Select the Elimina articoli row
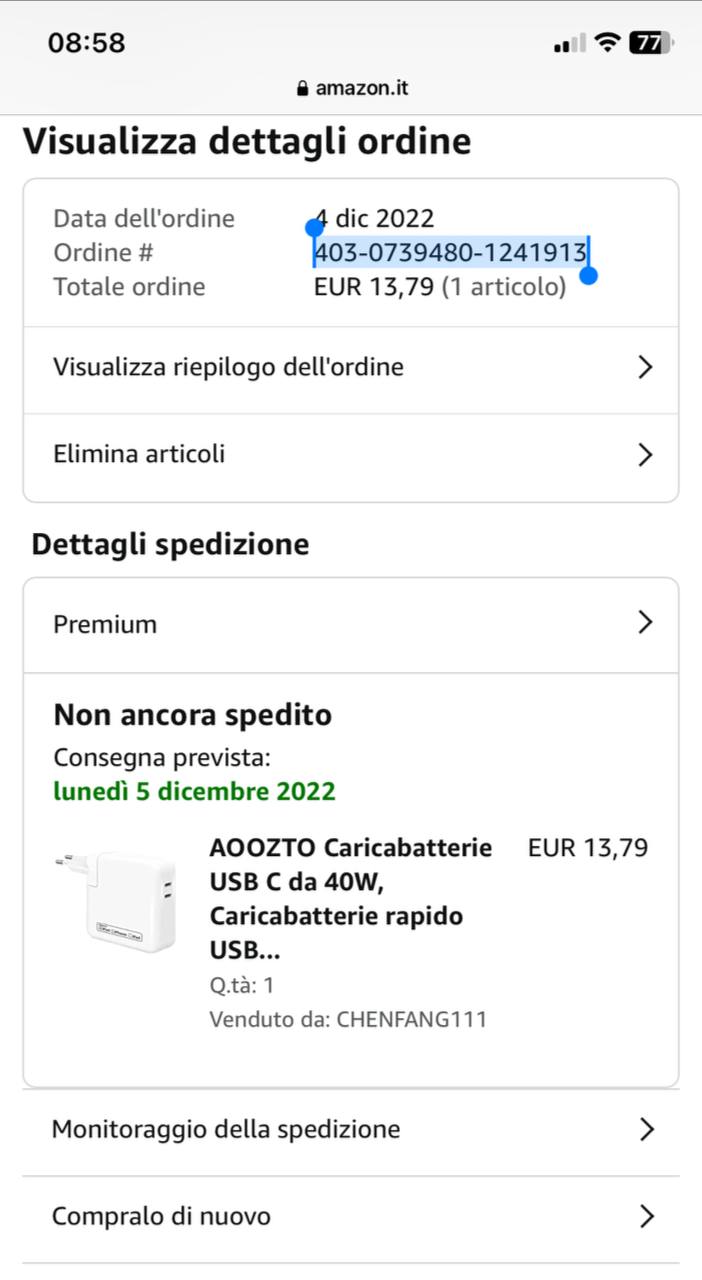The image size is (702, 1280). point(350,455)
